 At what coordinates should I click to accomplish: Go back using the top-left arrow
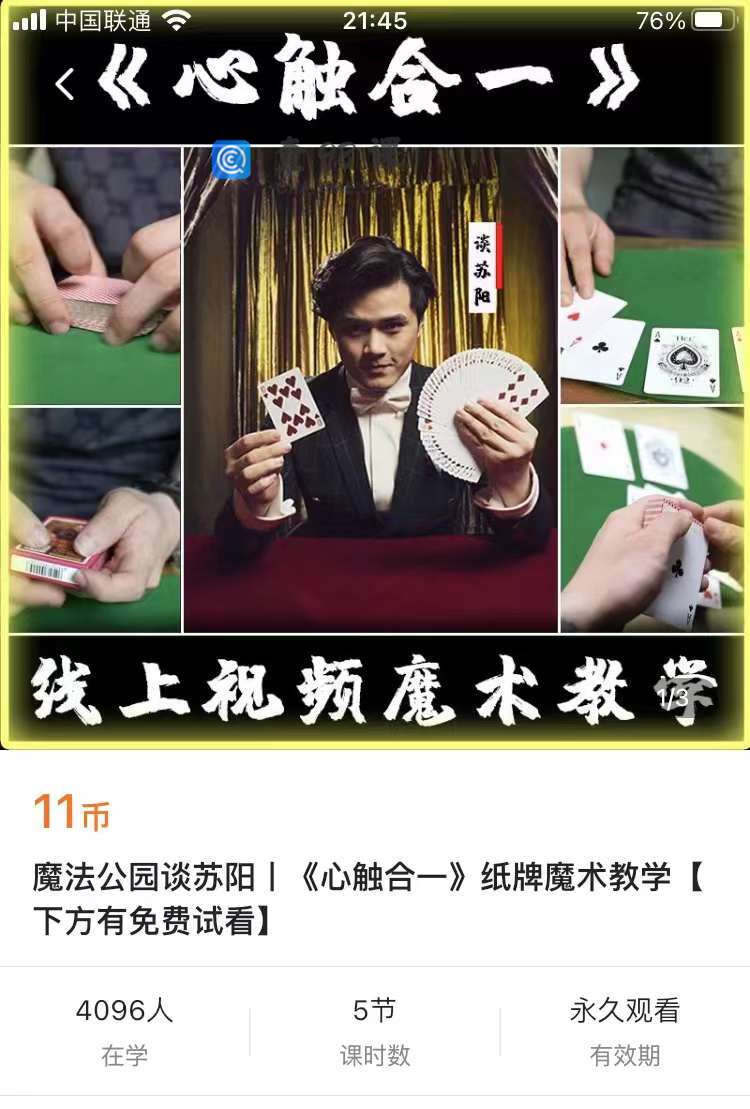65,85
